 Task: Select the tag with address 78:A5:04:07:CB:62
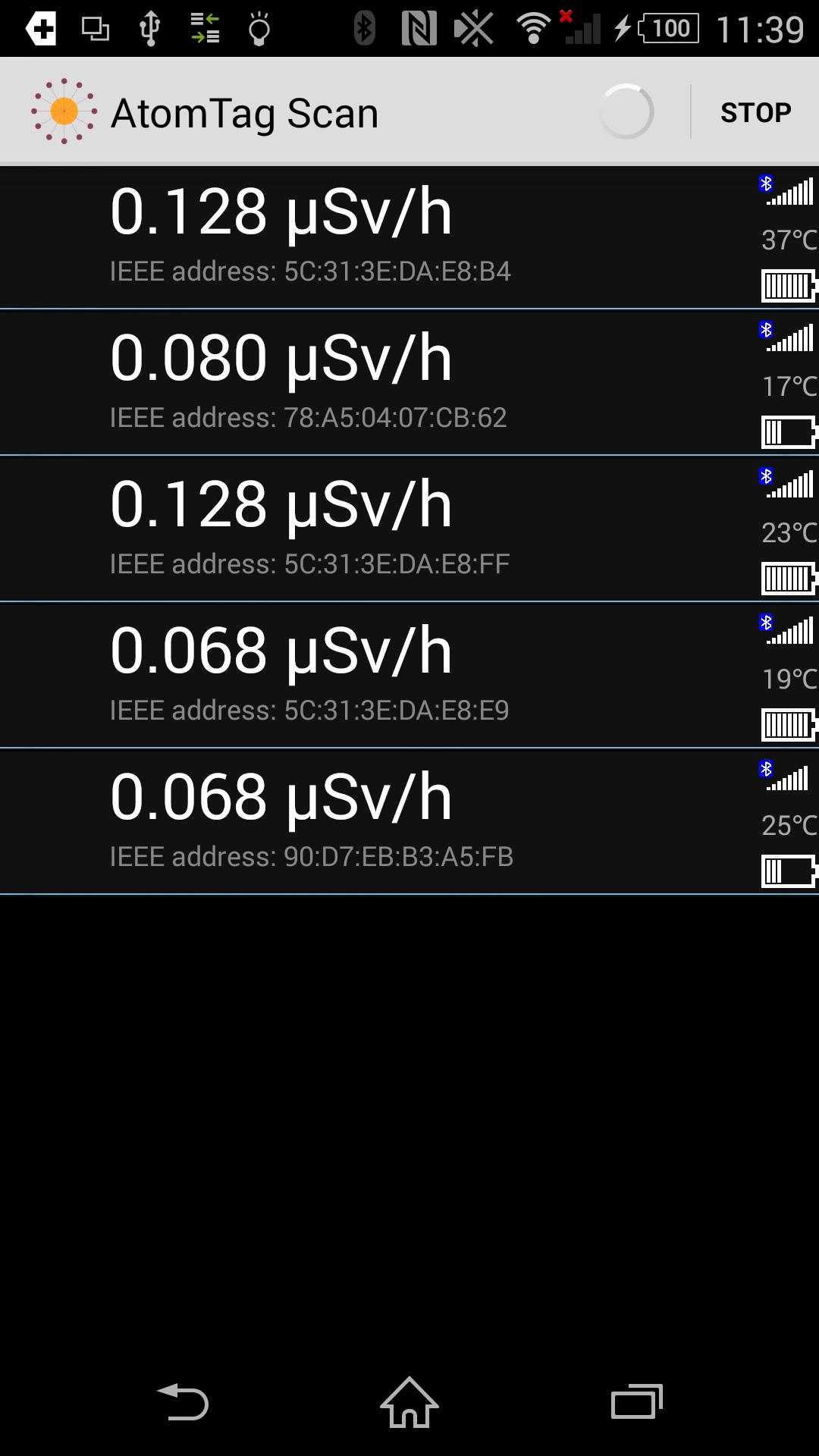[409, 383]
